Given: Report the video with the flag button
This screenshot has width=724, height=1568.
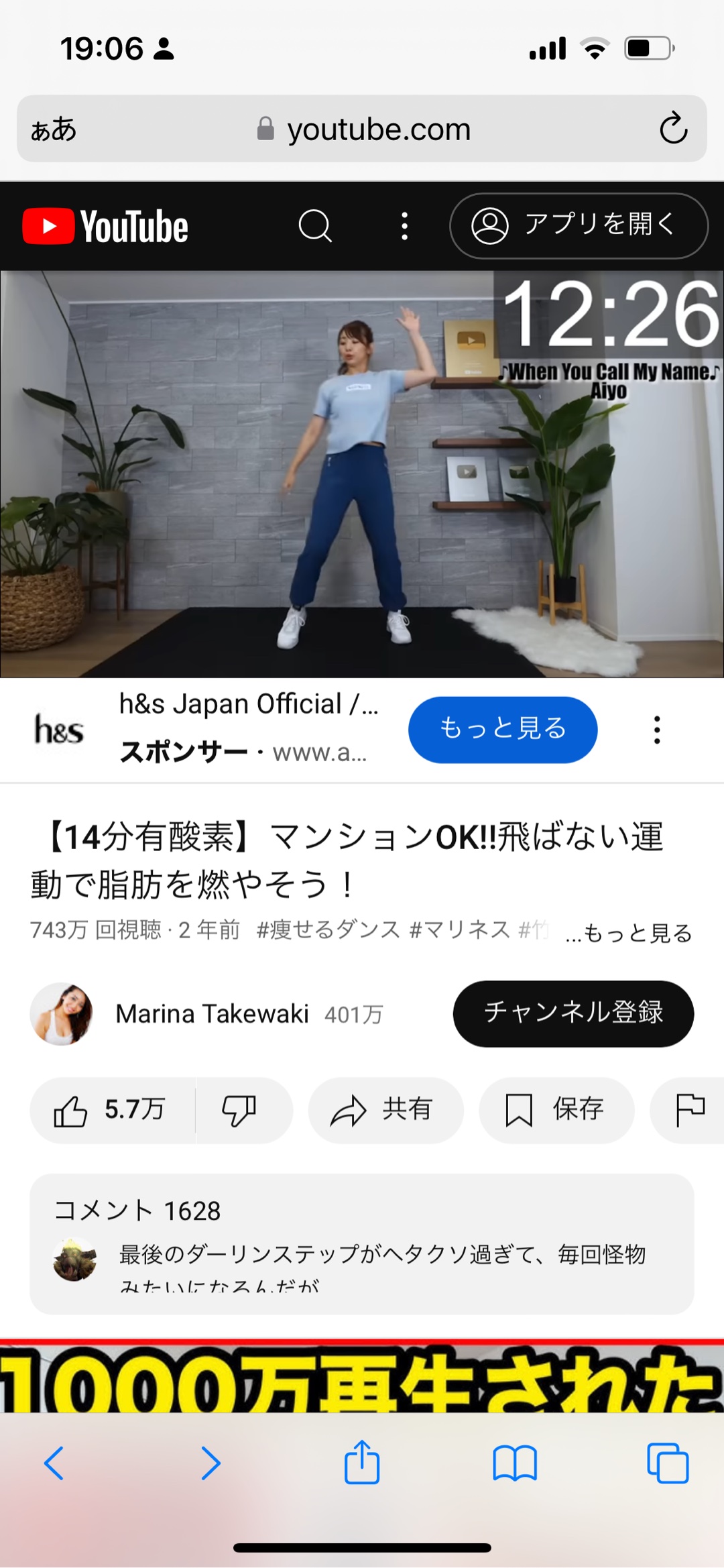Looking at the screenshot, I should point(689,1110).
